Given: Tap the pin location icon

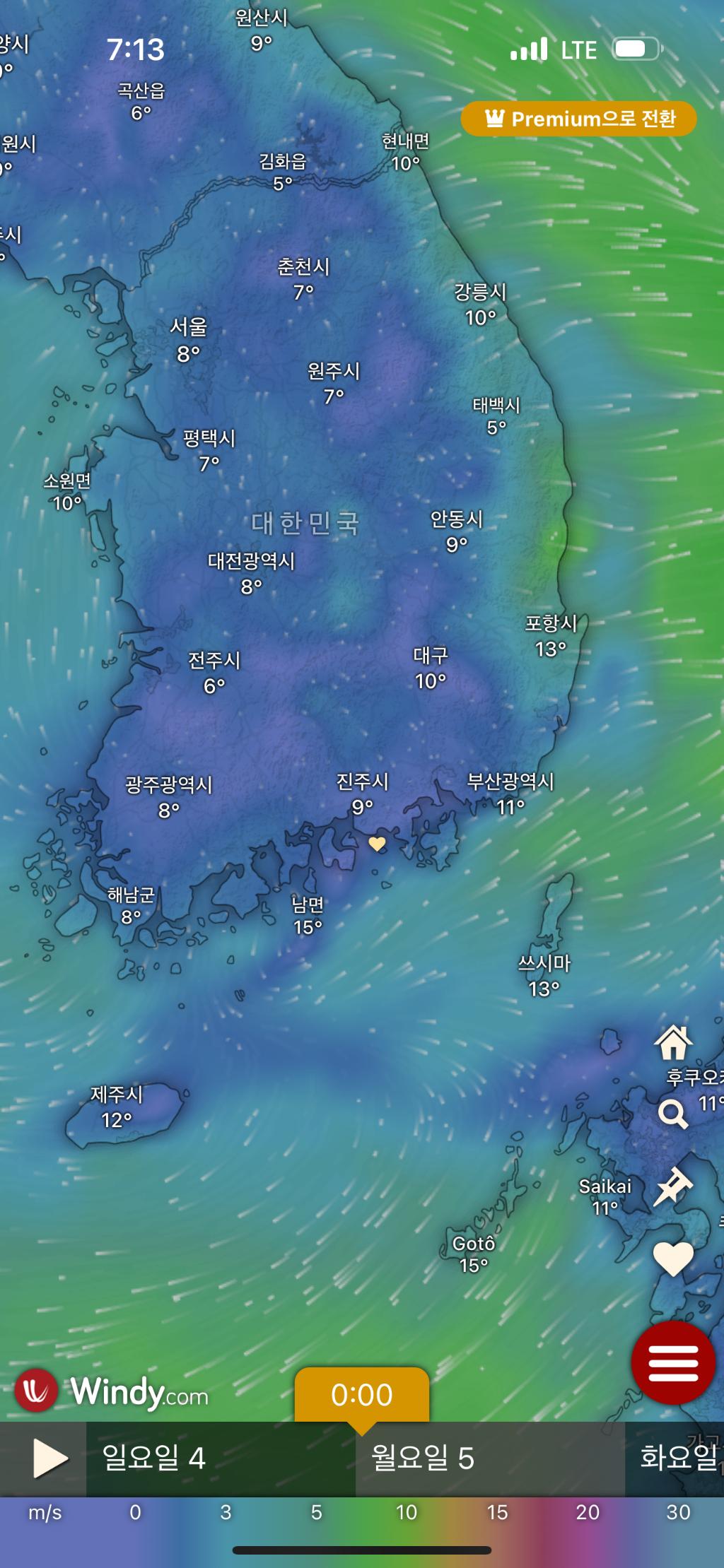Looking at the screenshot, I should [673, 1186].
